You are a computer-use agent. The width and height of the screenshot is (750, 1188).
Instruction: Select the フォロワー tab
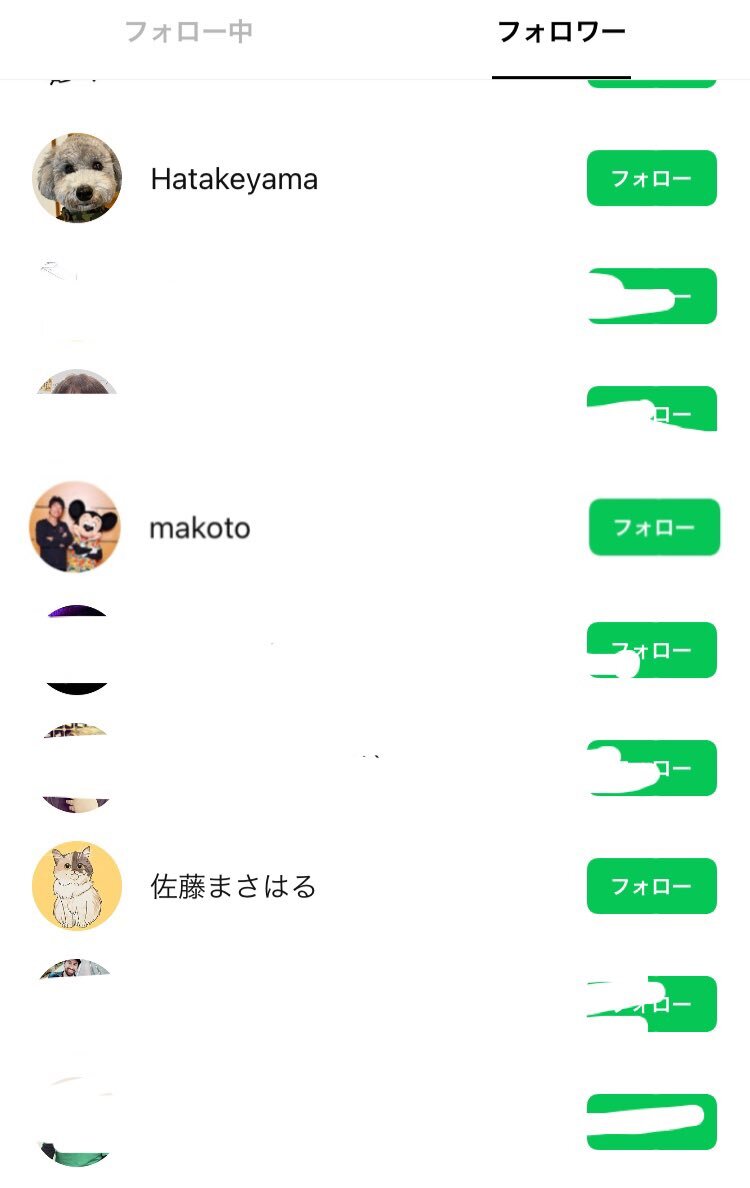pyautogui.click(x=561, y=32)
